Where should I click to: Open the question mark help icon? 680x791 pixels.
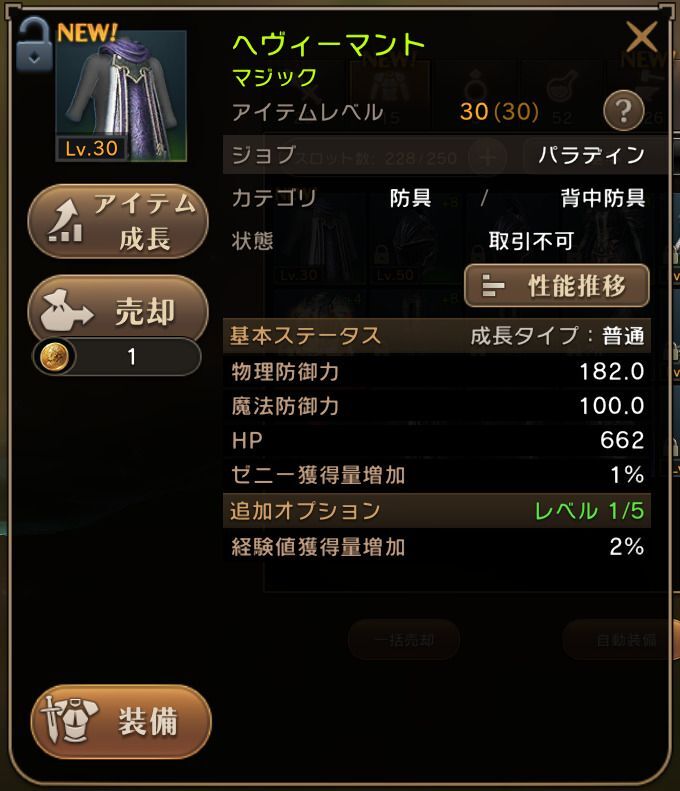(623, 111)
